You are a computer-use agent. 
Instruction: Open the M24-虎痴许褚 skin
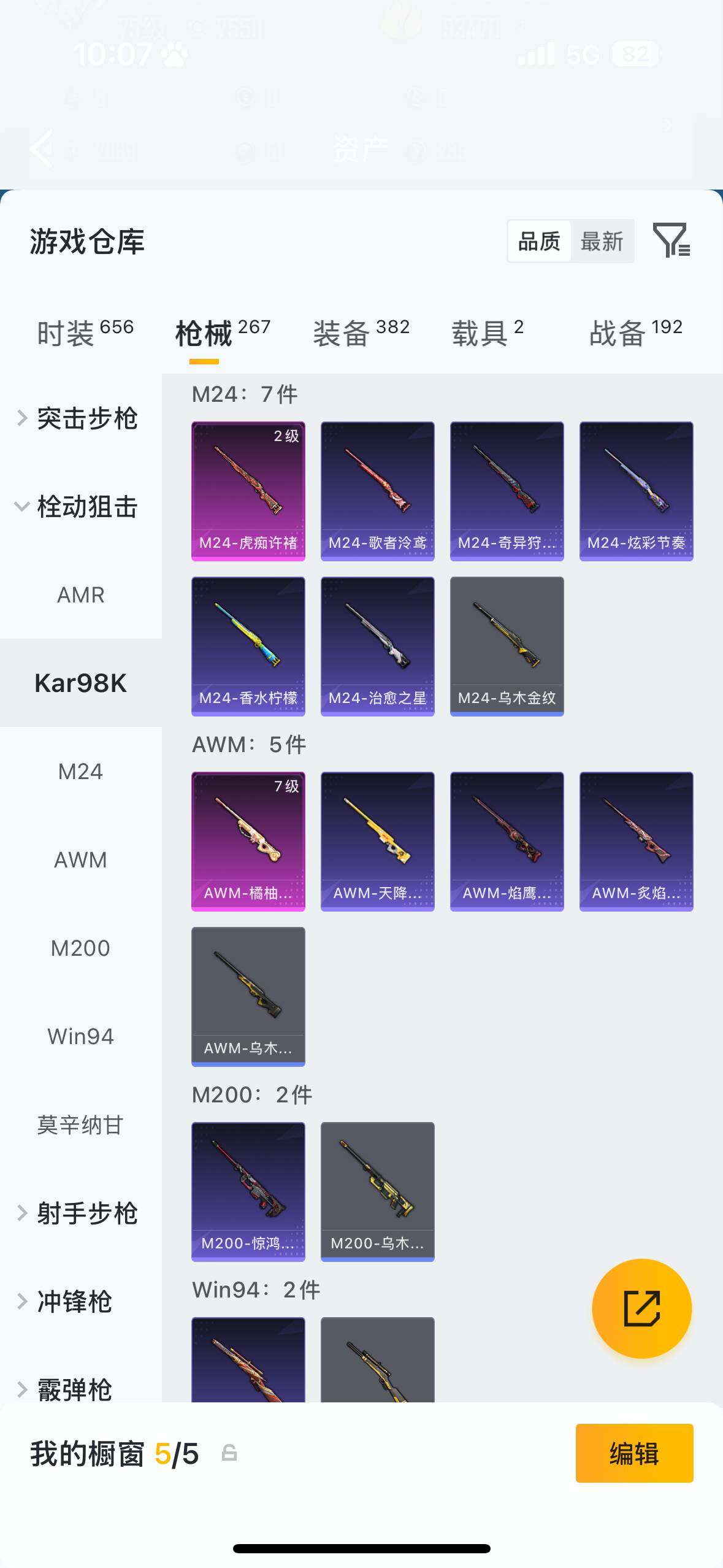[248, 491]
